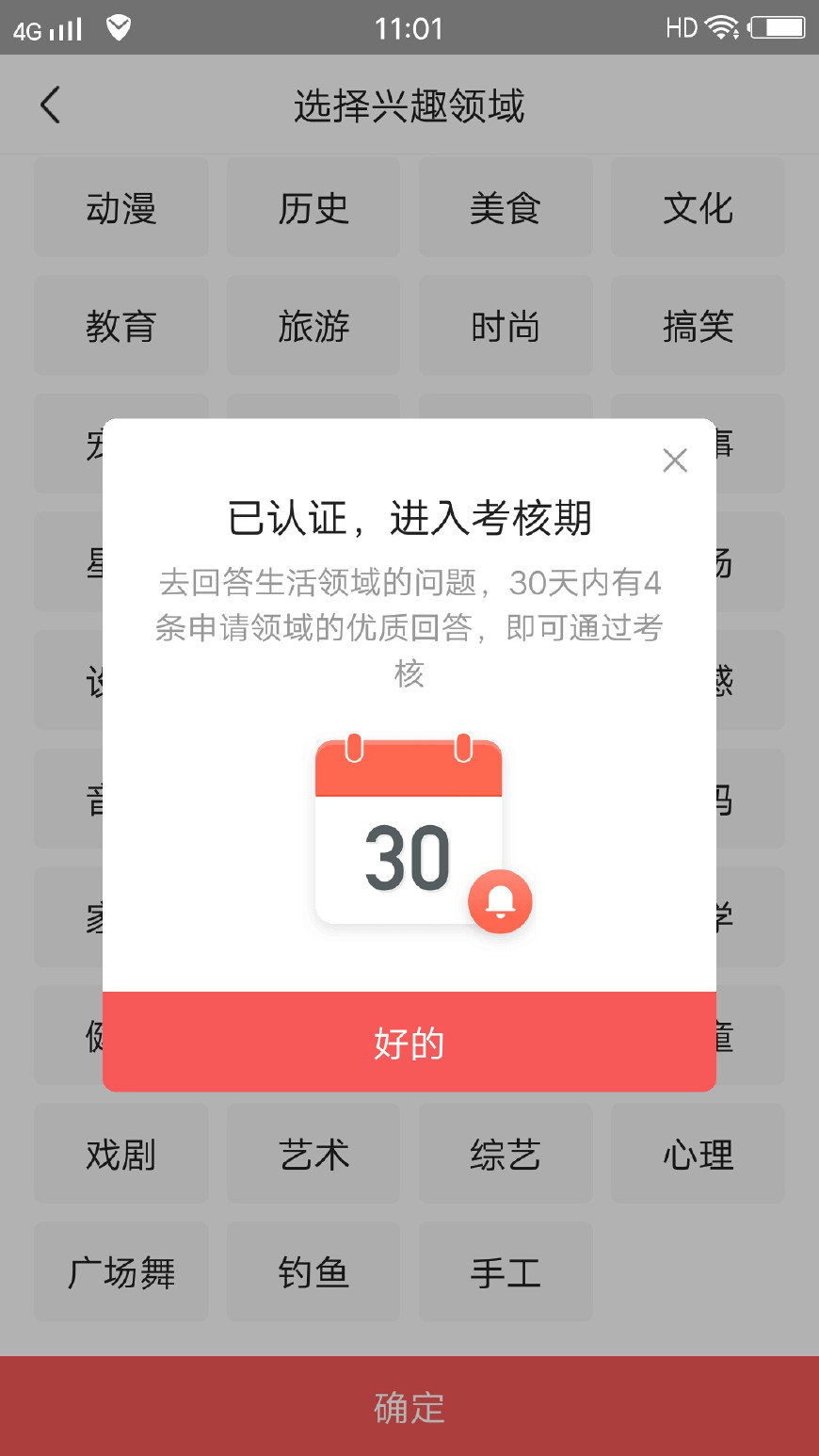Select the 历史 interest category
Viewport: 819px width, 1456px height.
click(x=313, y=207)
